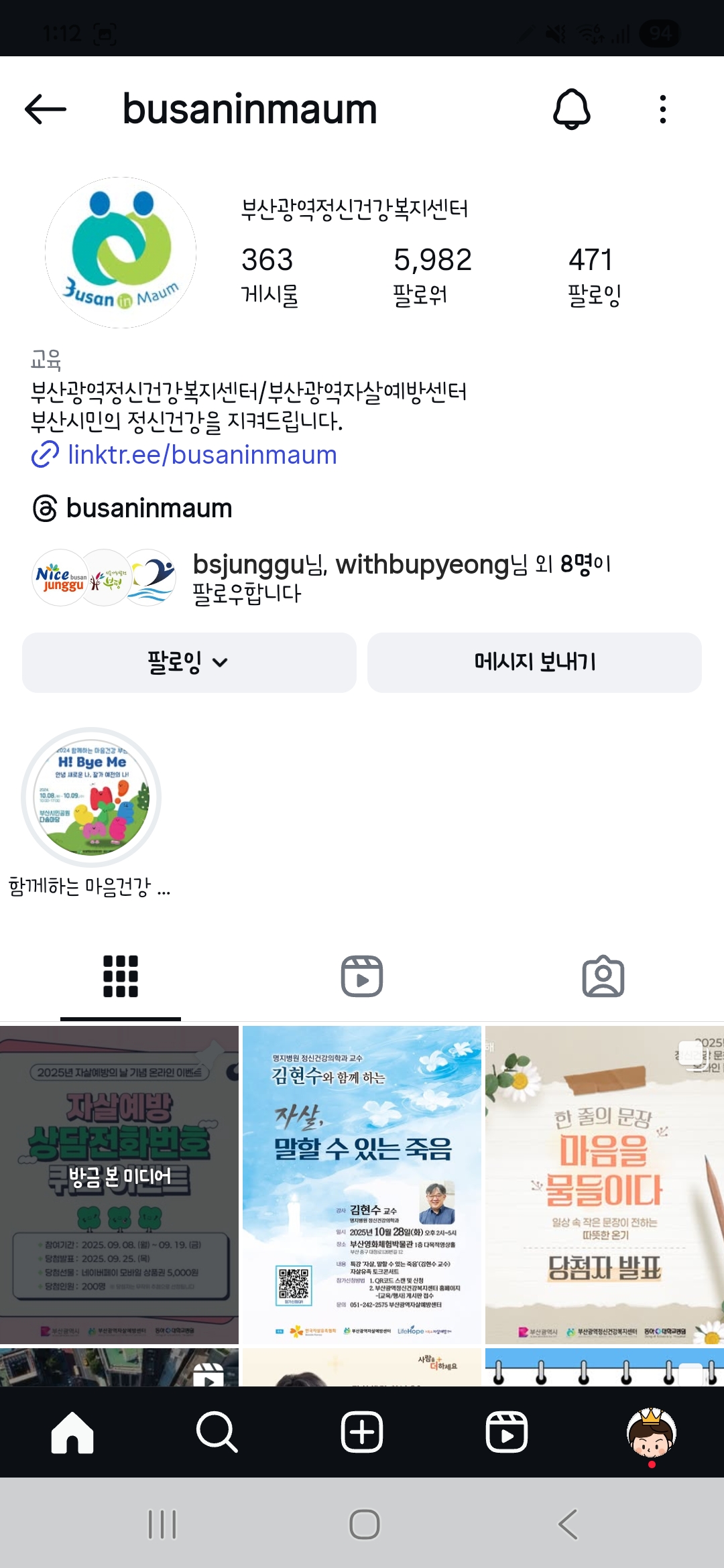Open the linktr.ee/busaninmaum link
Viewport: 724px width, 1568px height.
[202, 455]
